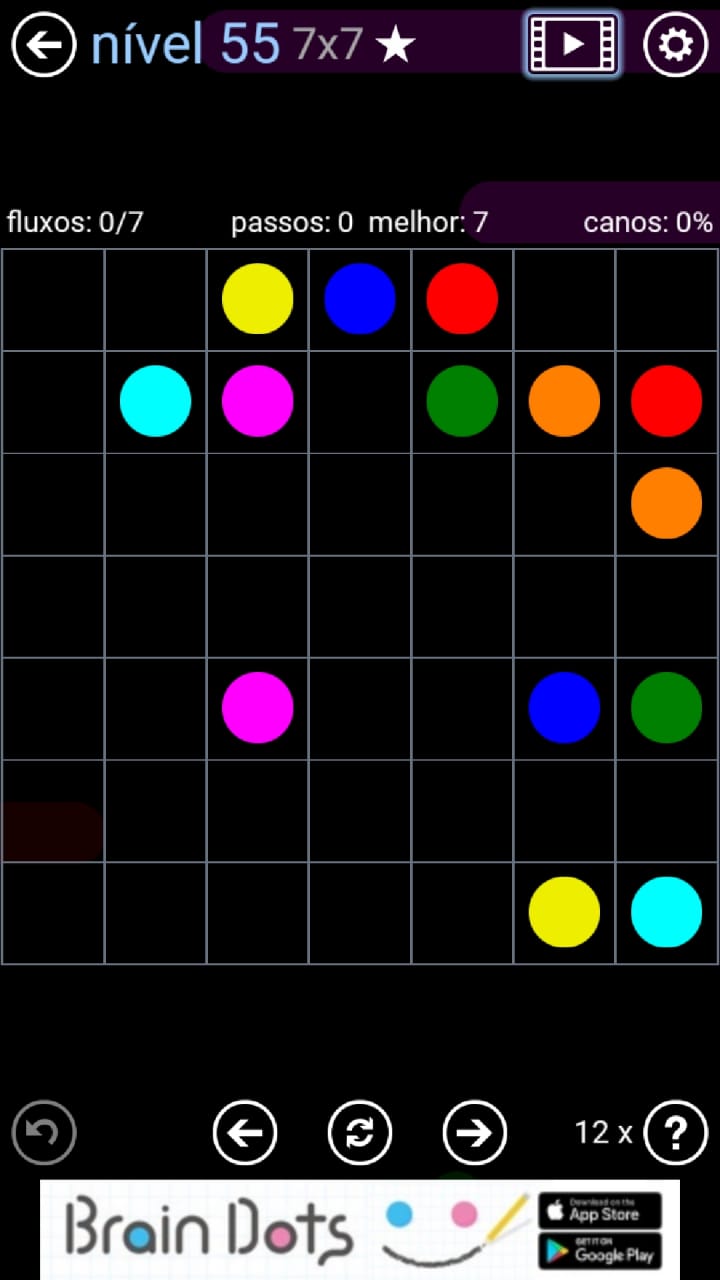Tap the Google Play badge in the ad
The height and width of the screenshot is (1280, 720).
click(600, 1250)
